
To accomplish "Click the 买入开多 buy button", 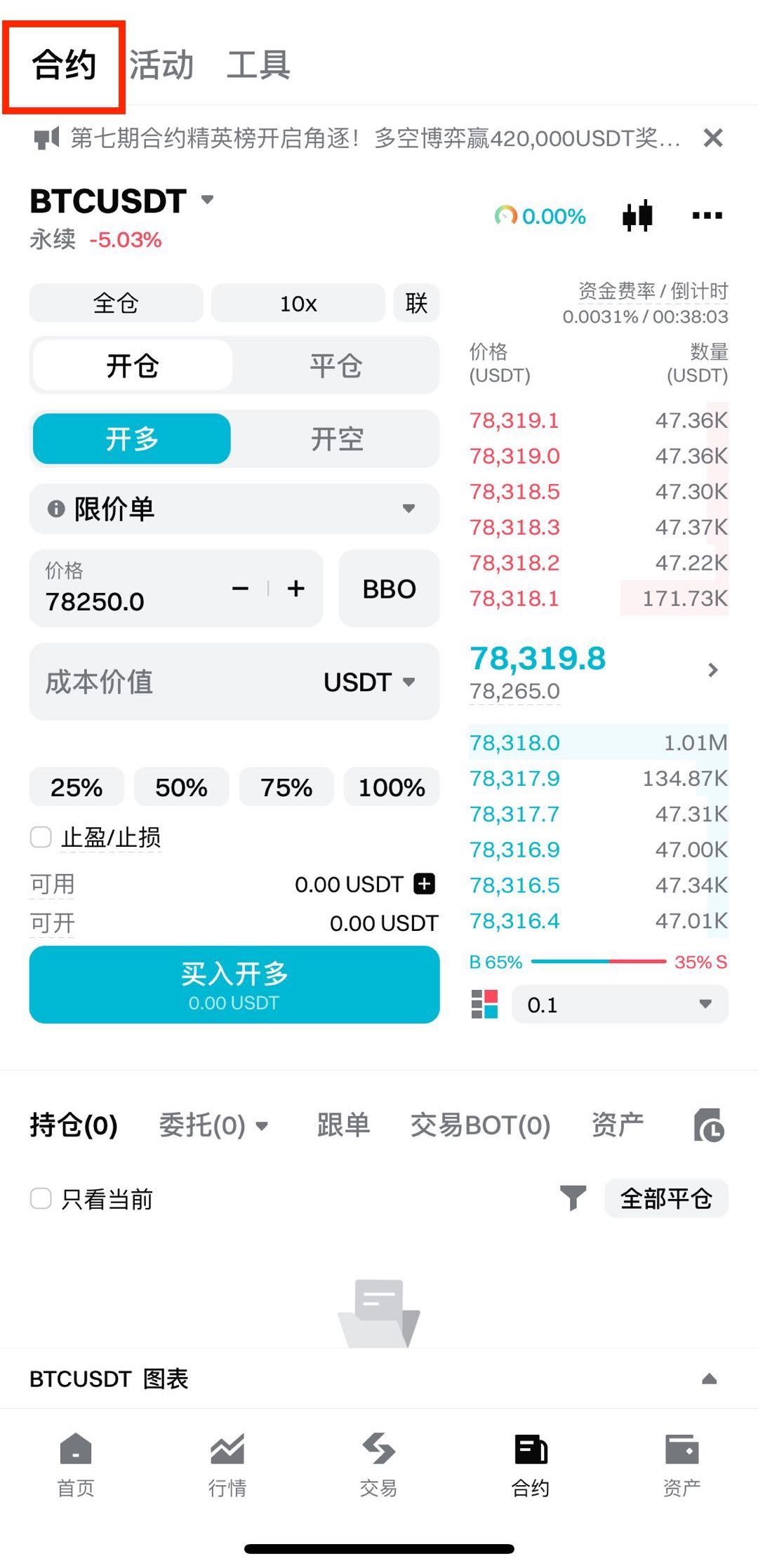I will coord(234,984).
